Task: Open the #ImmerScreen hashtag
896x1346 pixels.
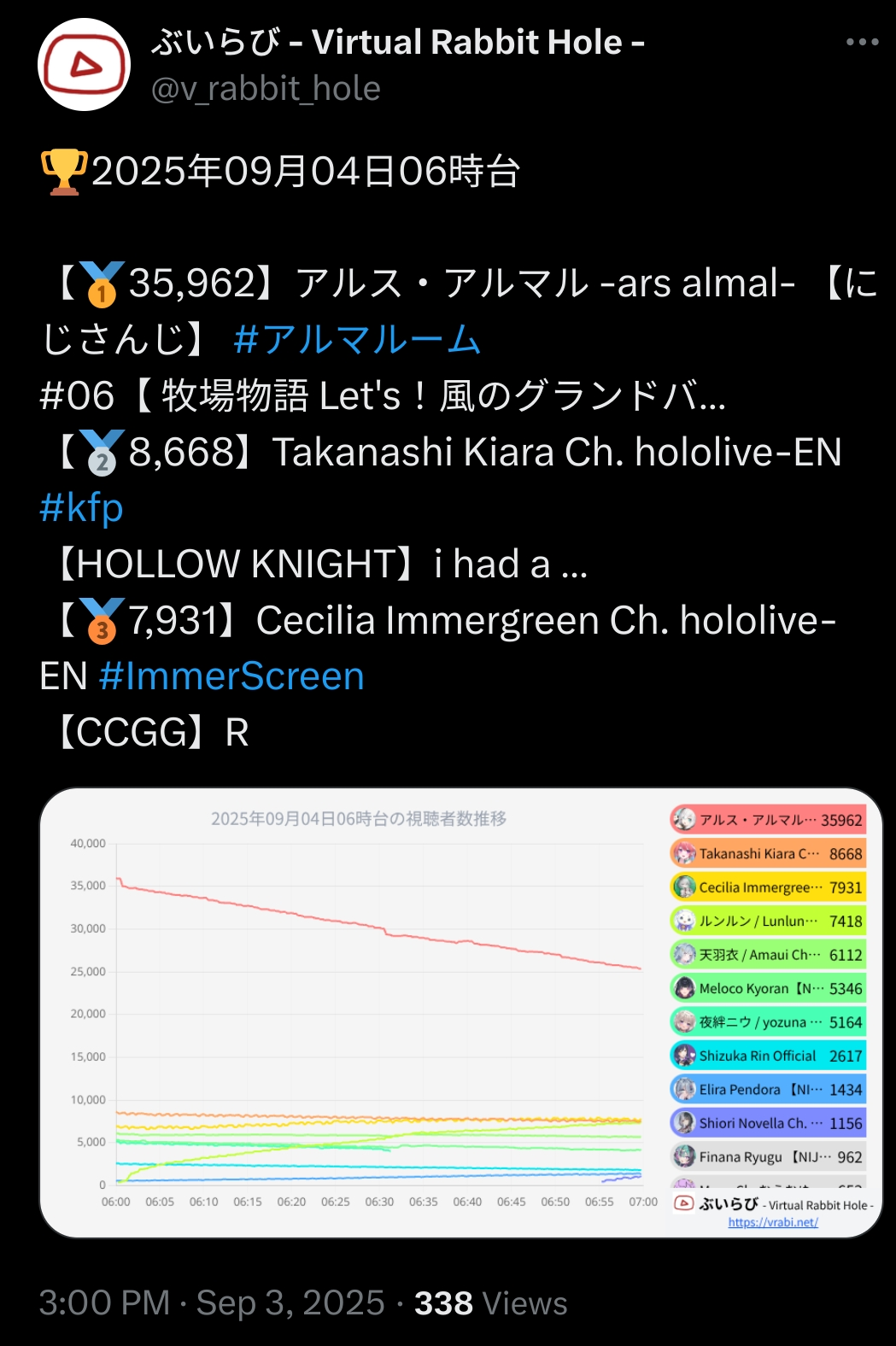Action: (231, 676)
